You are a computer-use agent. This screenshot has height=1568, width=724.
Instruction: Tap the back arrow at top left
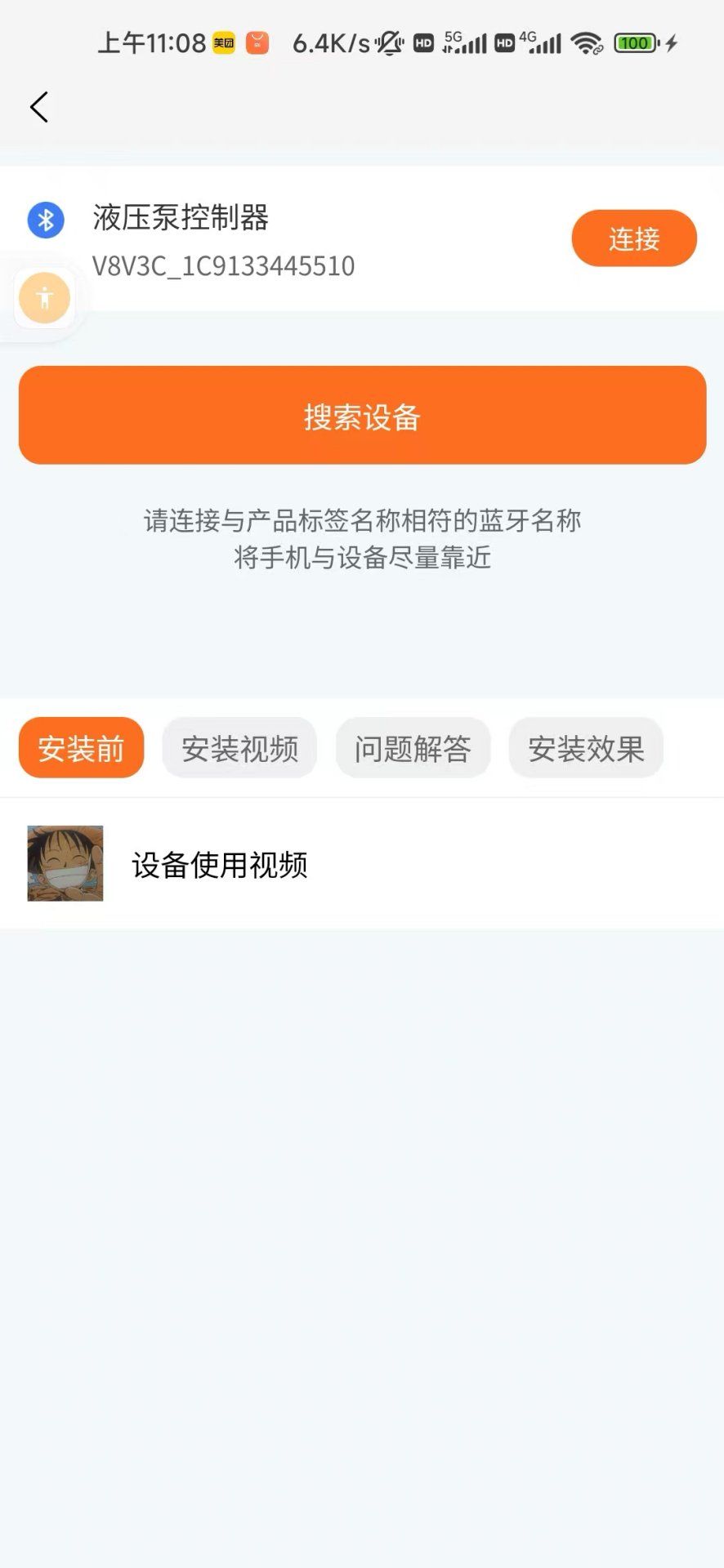[38, 106]
